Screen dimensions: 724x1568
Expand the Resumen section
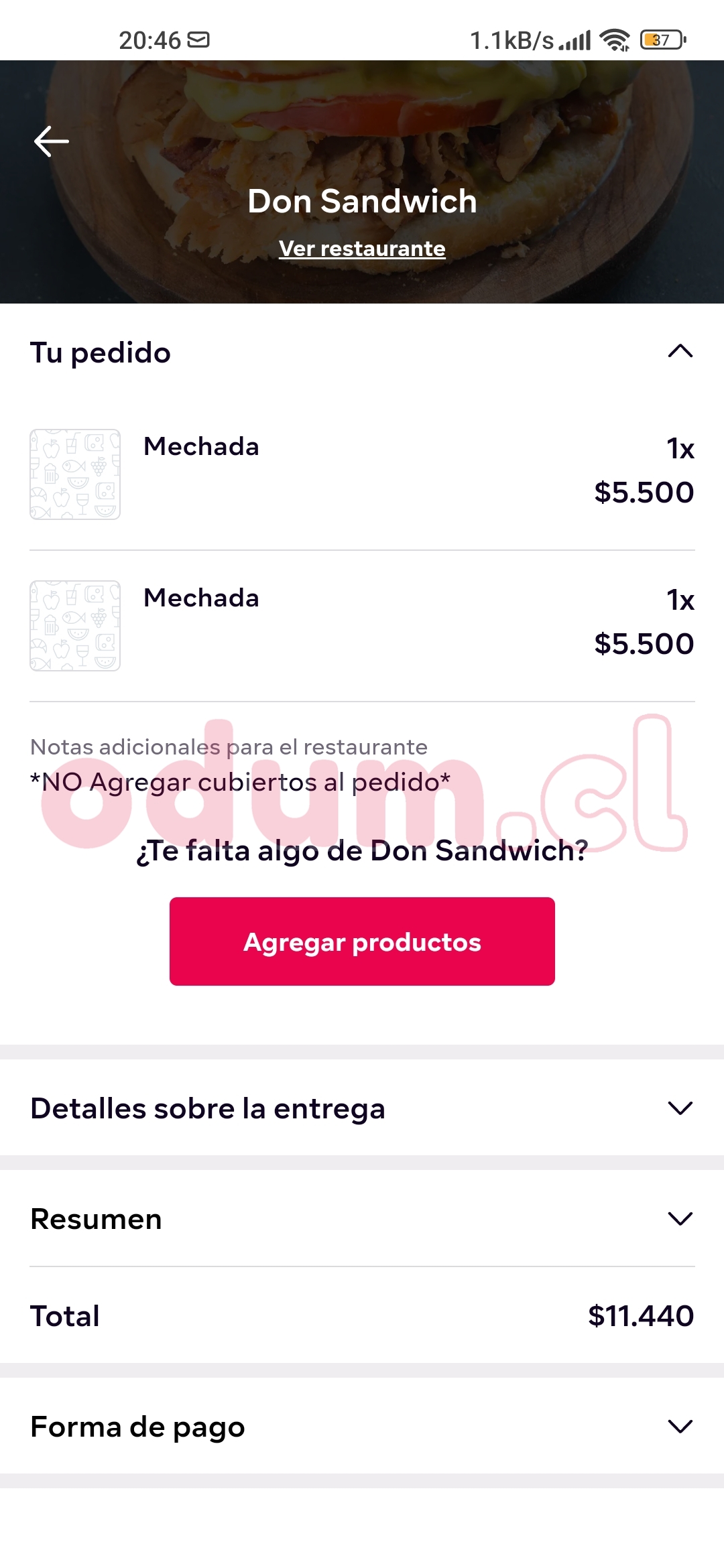(680, 1219)
